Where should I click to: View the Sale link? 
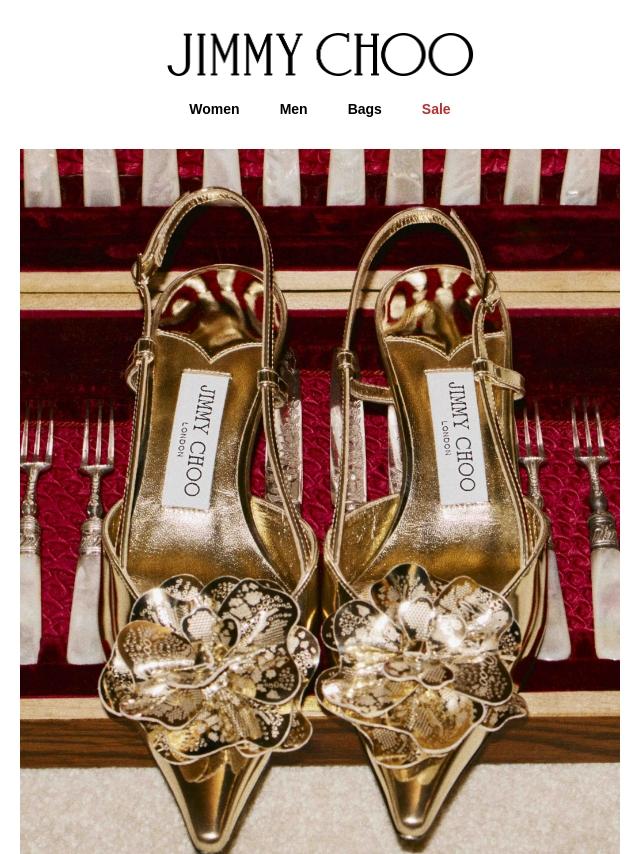436,109
